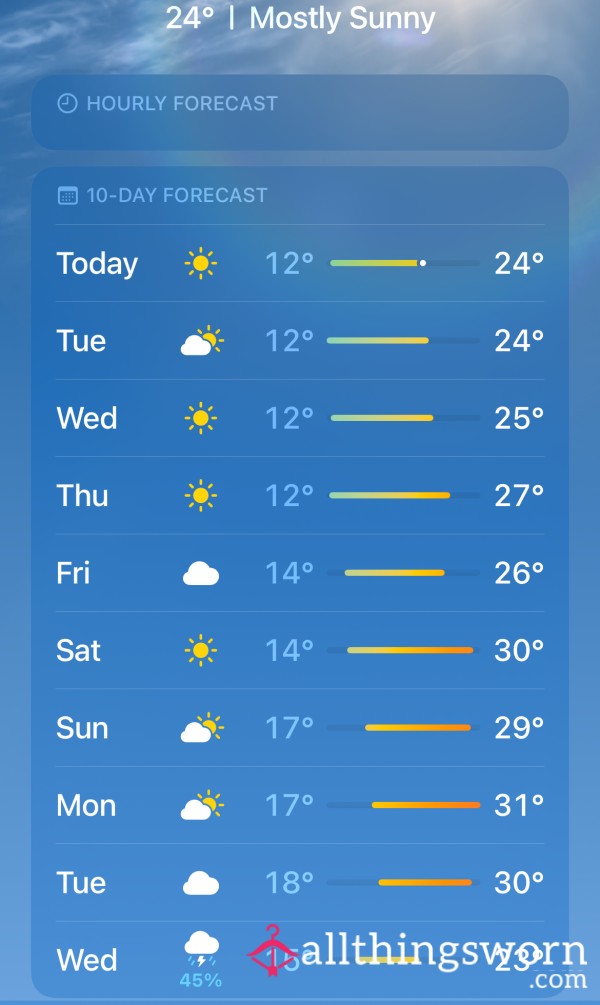
Task: Tap the Sun forecast row
Action: 300,728
